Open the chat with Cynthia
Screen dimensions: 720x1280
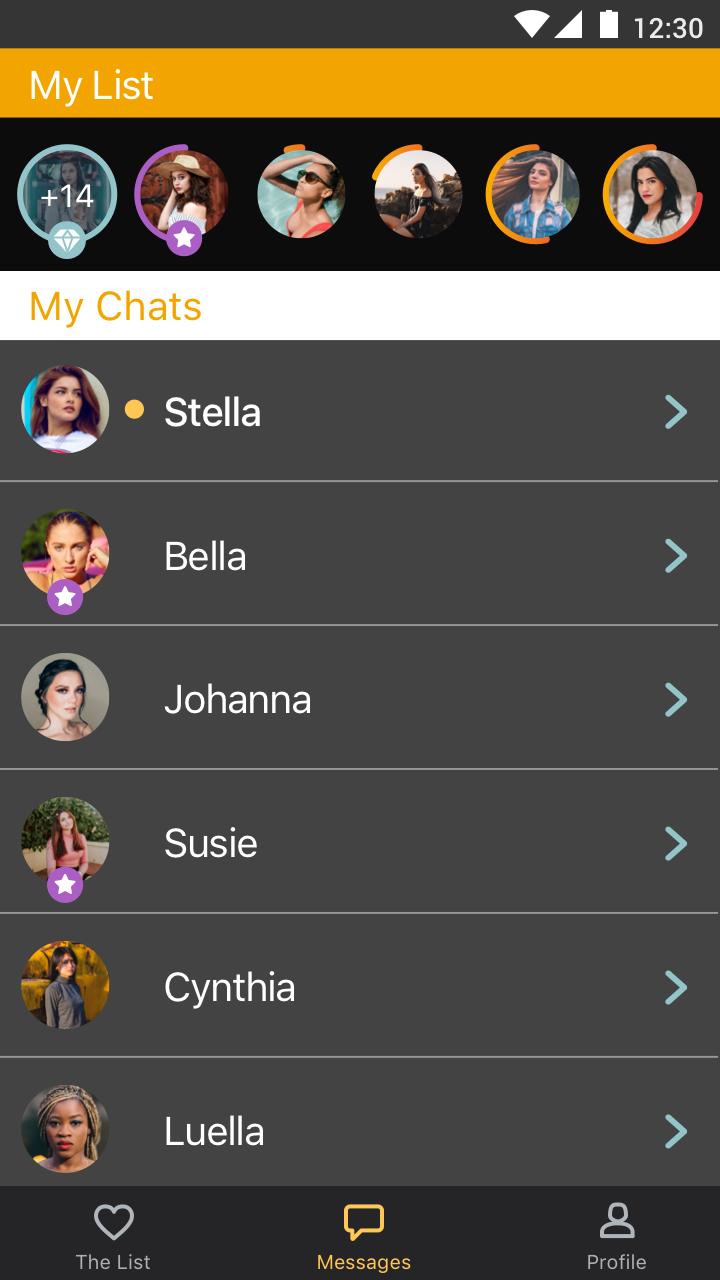[x=358, y=986]
